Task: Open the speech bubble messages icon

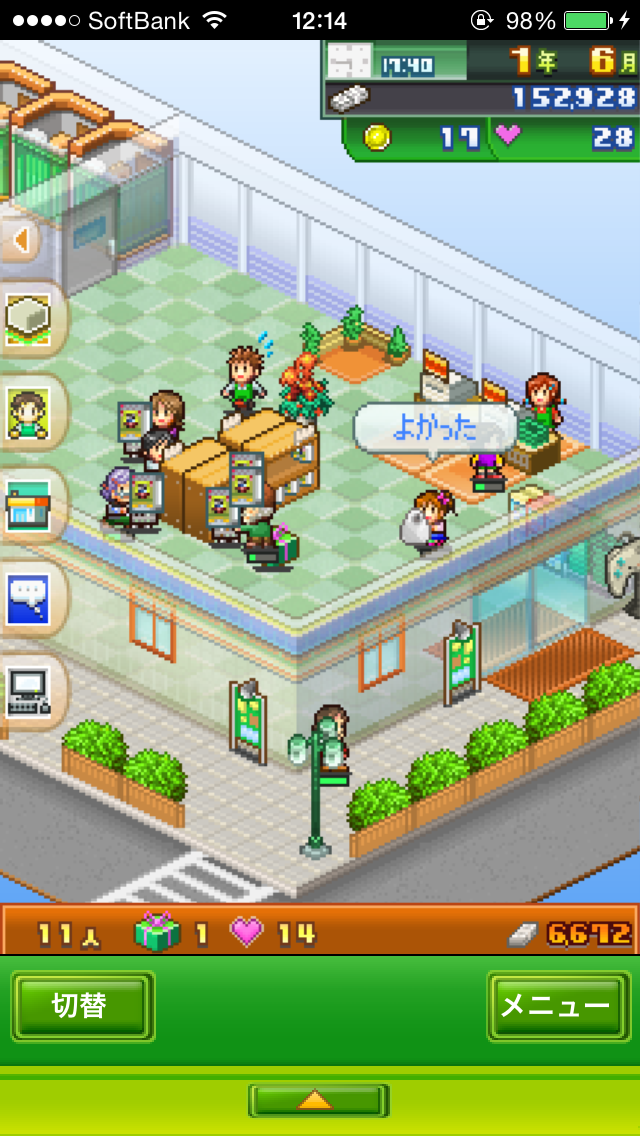Action: 29,598
